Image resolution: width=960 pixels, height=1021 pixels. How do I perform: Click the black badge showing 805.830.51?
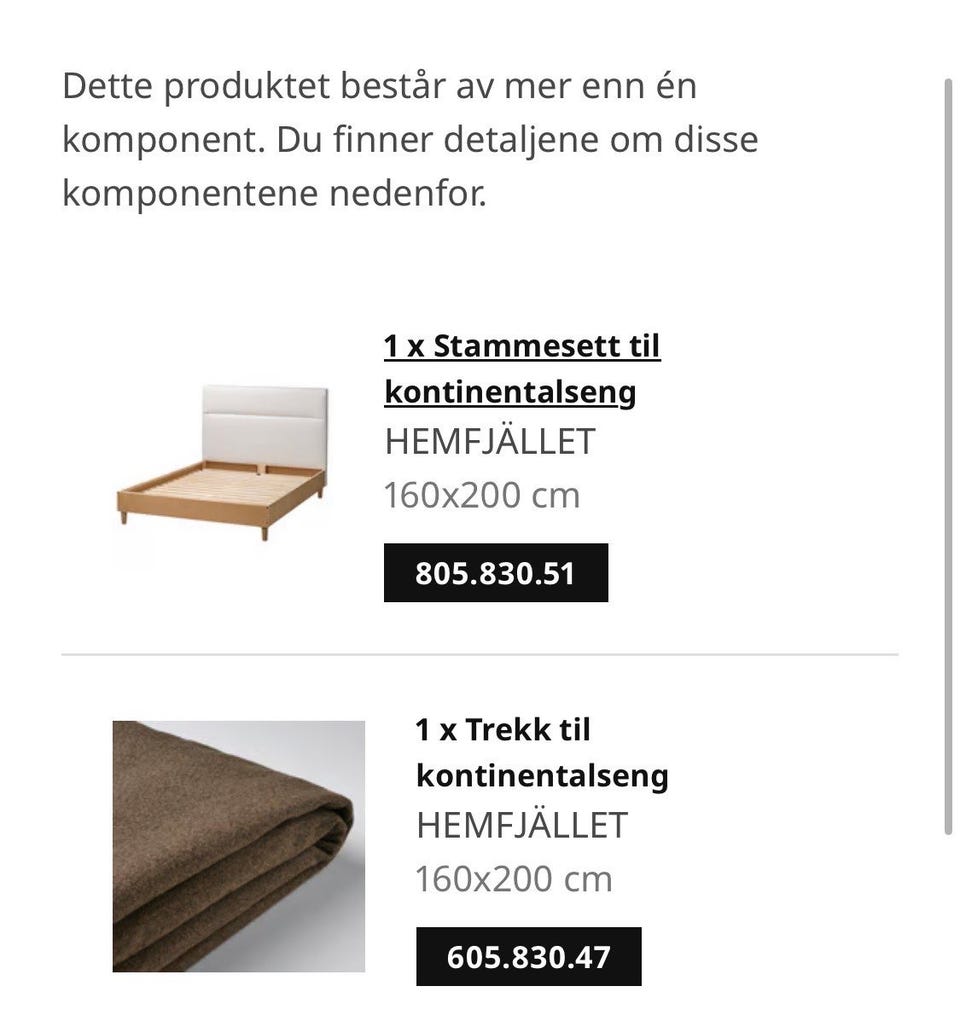[495, 572]
